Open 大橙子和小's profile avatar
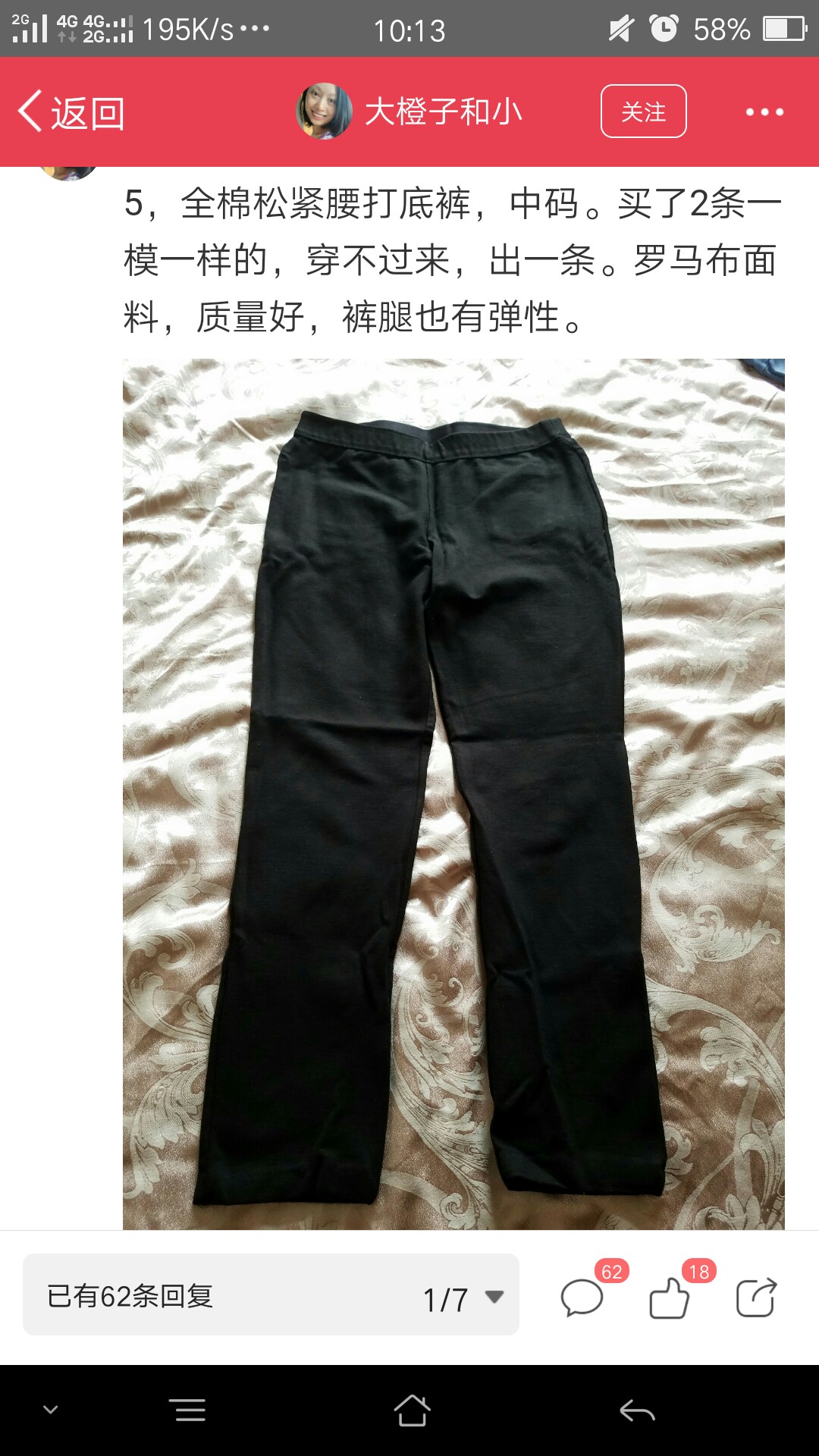Viewport: 819px width, 1456px height. pos(324,111)
